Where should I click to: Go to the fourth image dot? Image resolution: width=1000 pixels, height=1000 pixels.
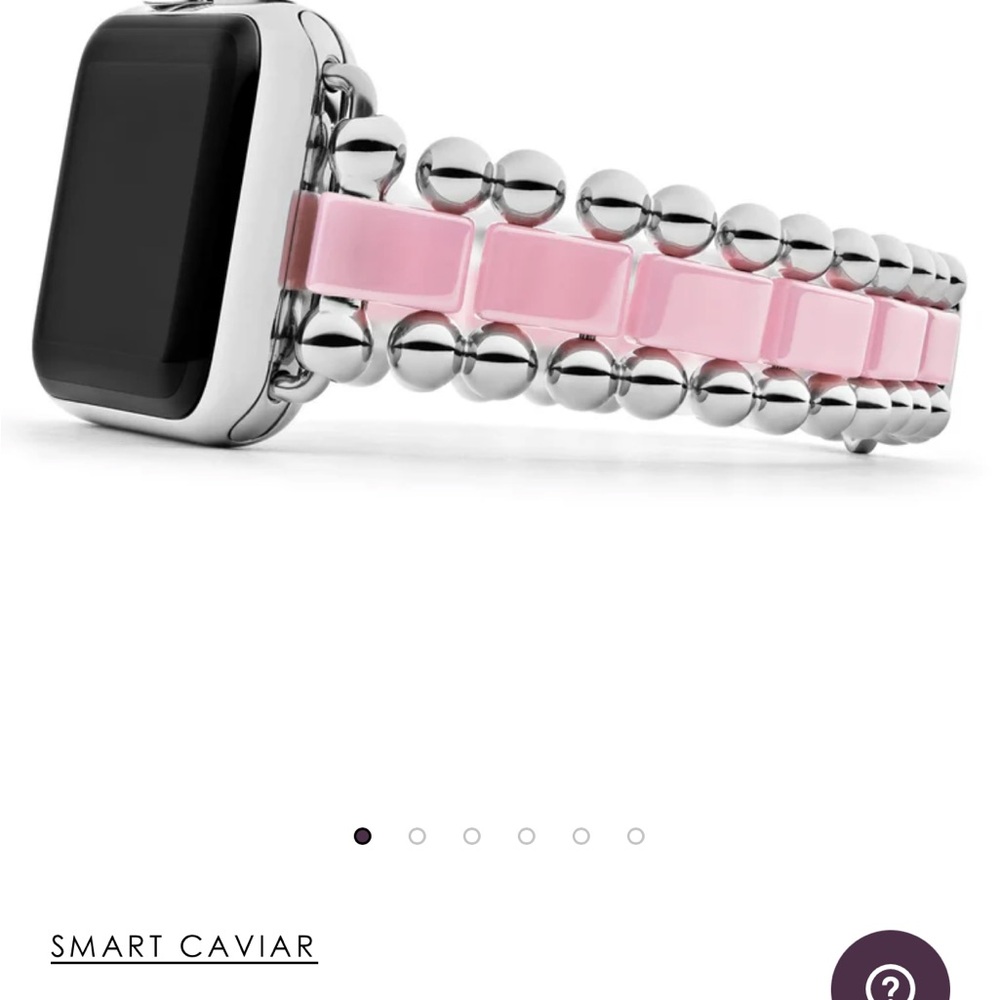(x=526, y=836)
